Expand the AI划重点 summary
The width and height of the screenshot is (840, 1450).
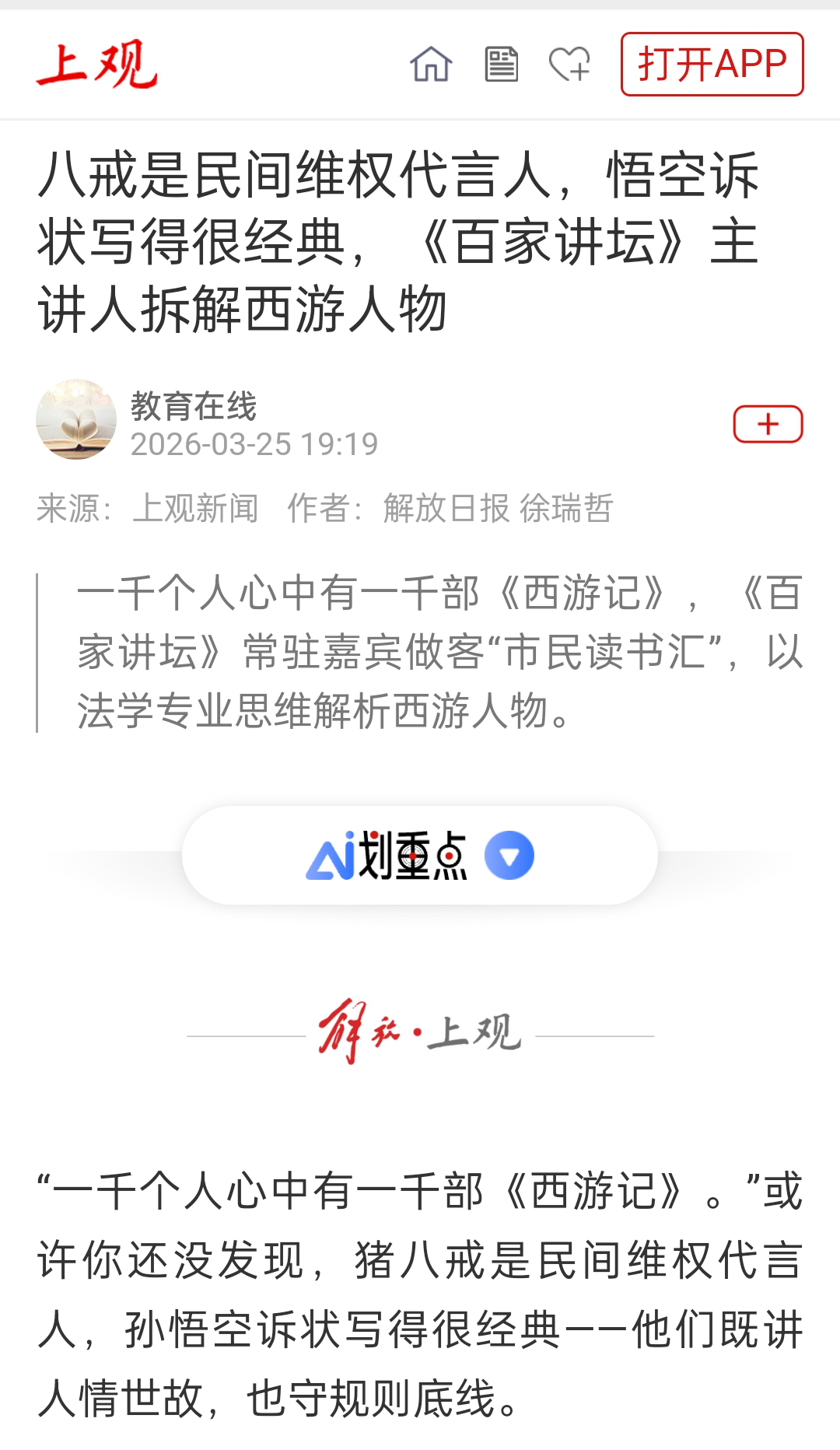click(420, 855)
